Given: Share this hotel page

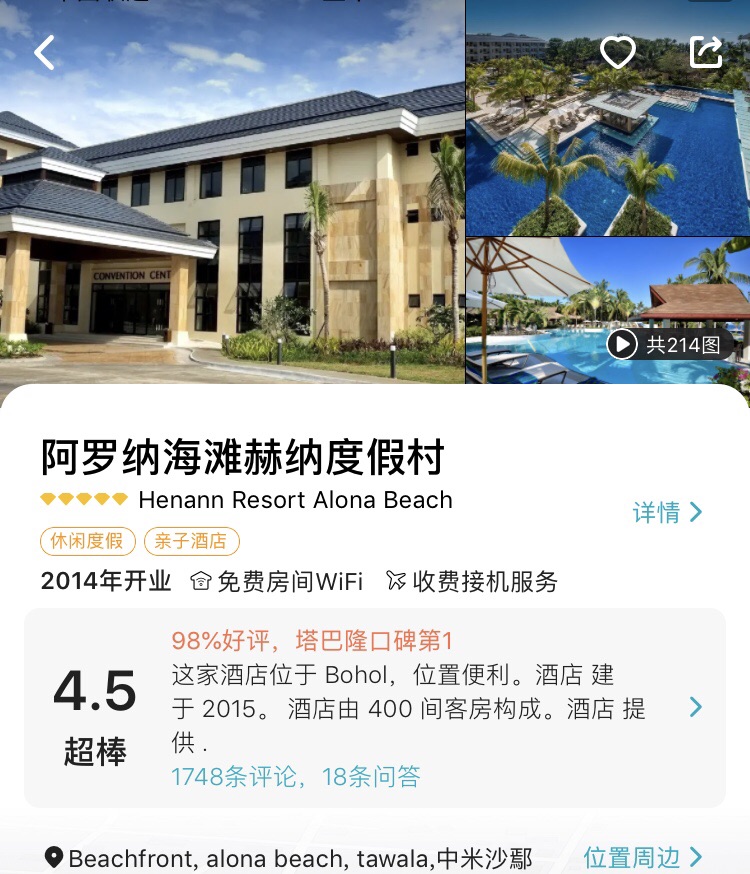Looking at the screenshot, I should [706, 52].
